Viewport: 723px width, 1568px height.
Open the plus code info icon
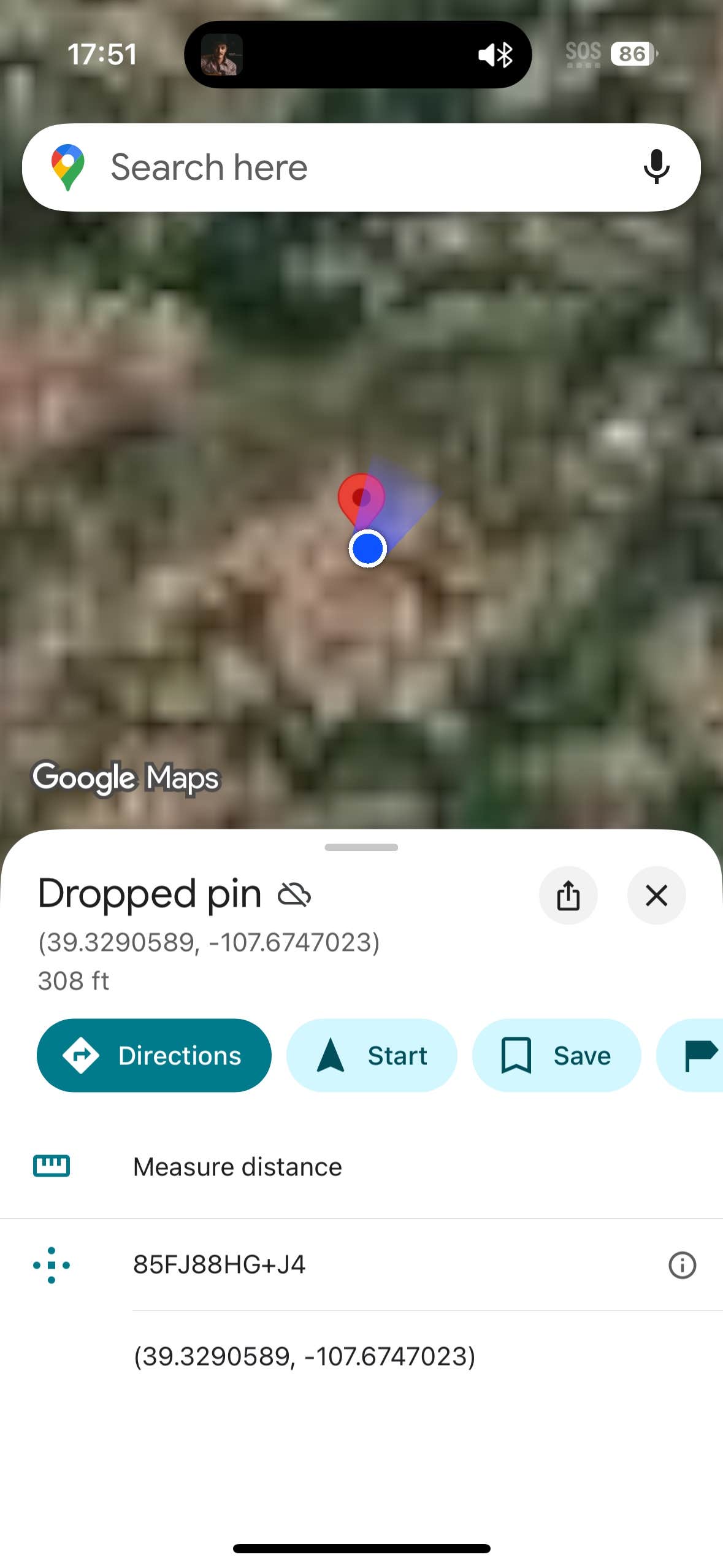(682, 1265)
